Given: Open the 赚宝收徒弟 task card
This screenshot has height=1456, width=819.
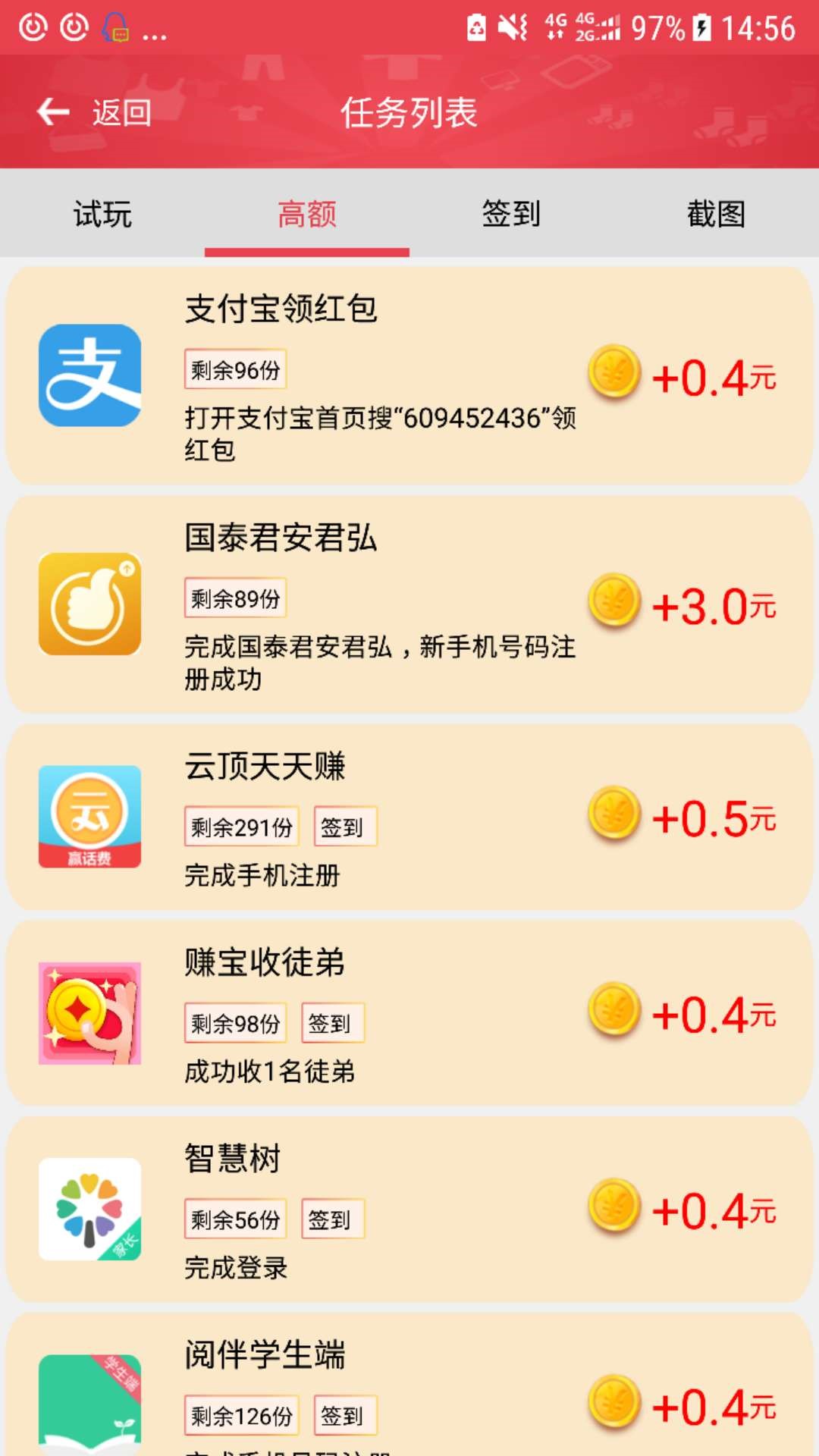Looking at the screenshot, I should pos(409,1013).
